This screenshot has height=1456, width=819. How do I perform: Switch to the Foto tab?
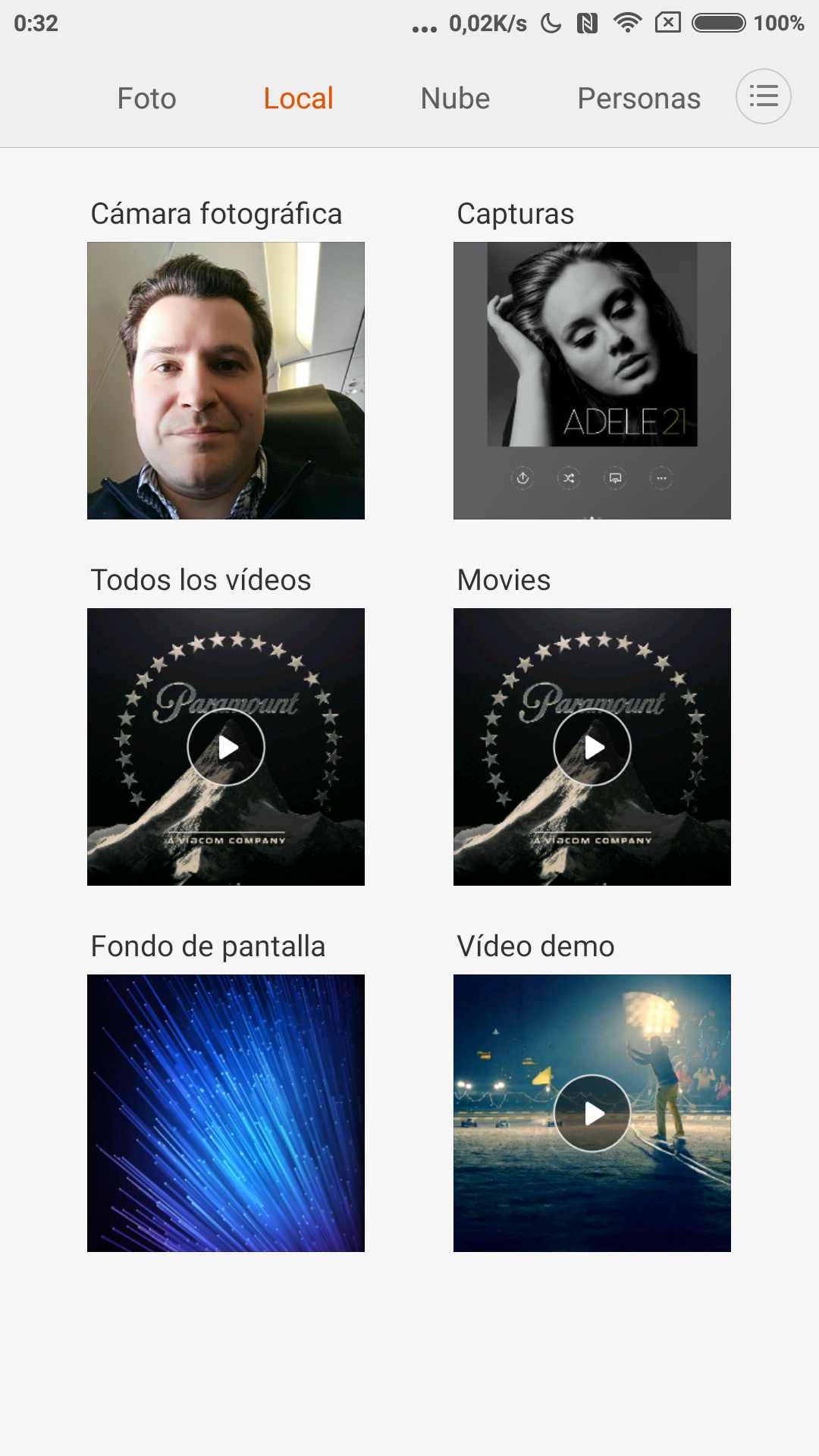coord(146,99)
